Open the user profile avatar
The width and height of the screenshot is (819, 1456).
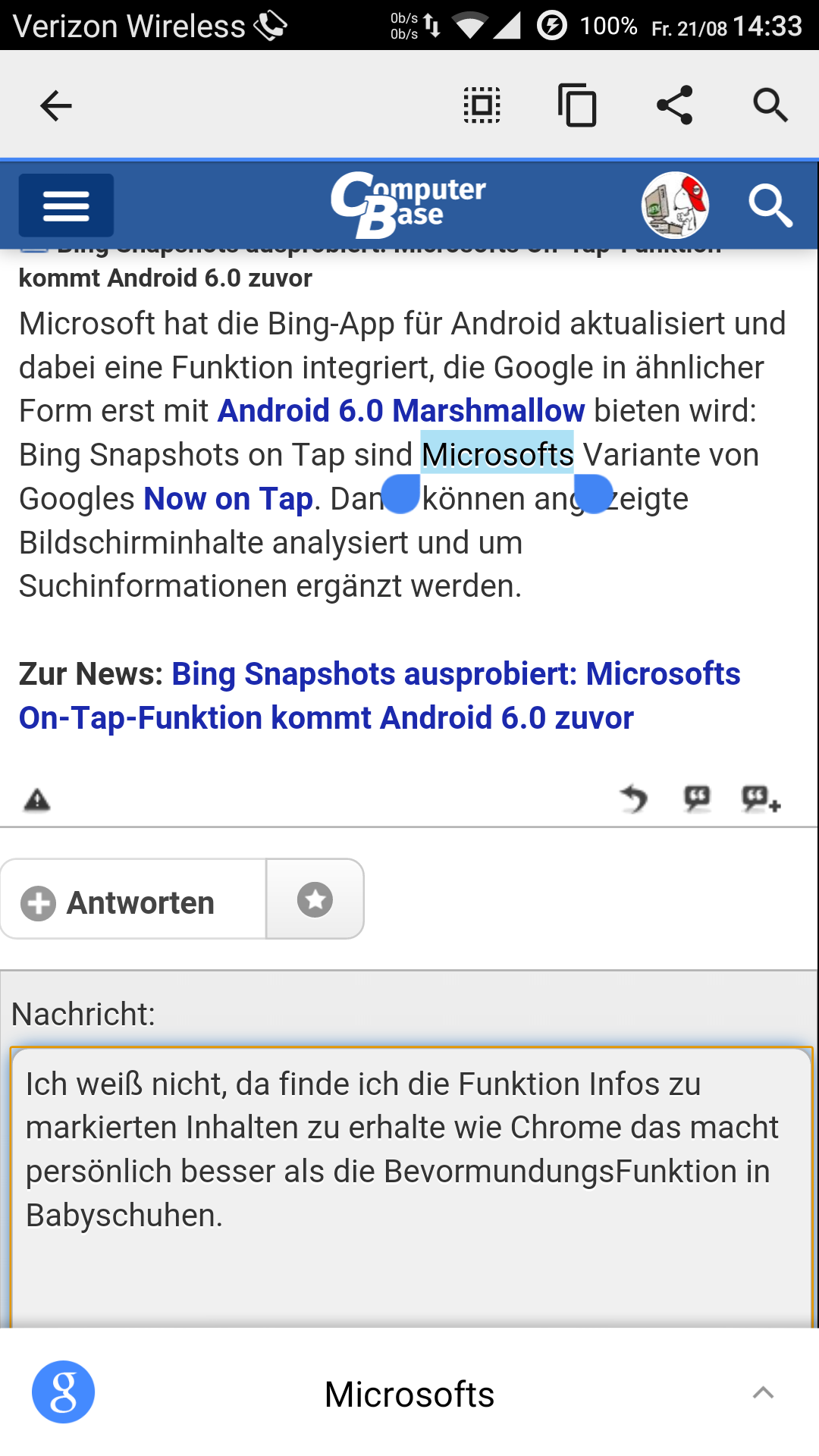[675, 206]
